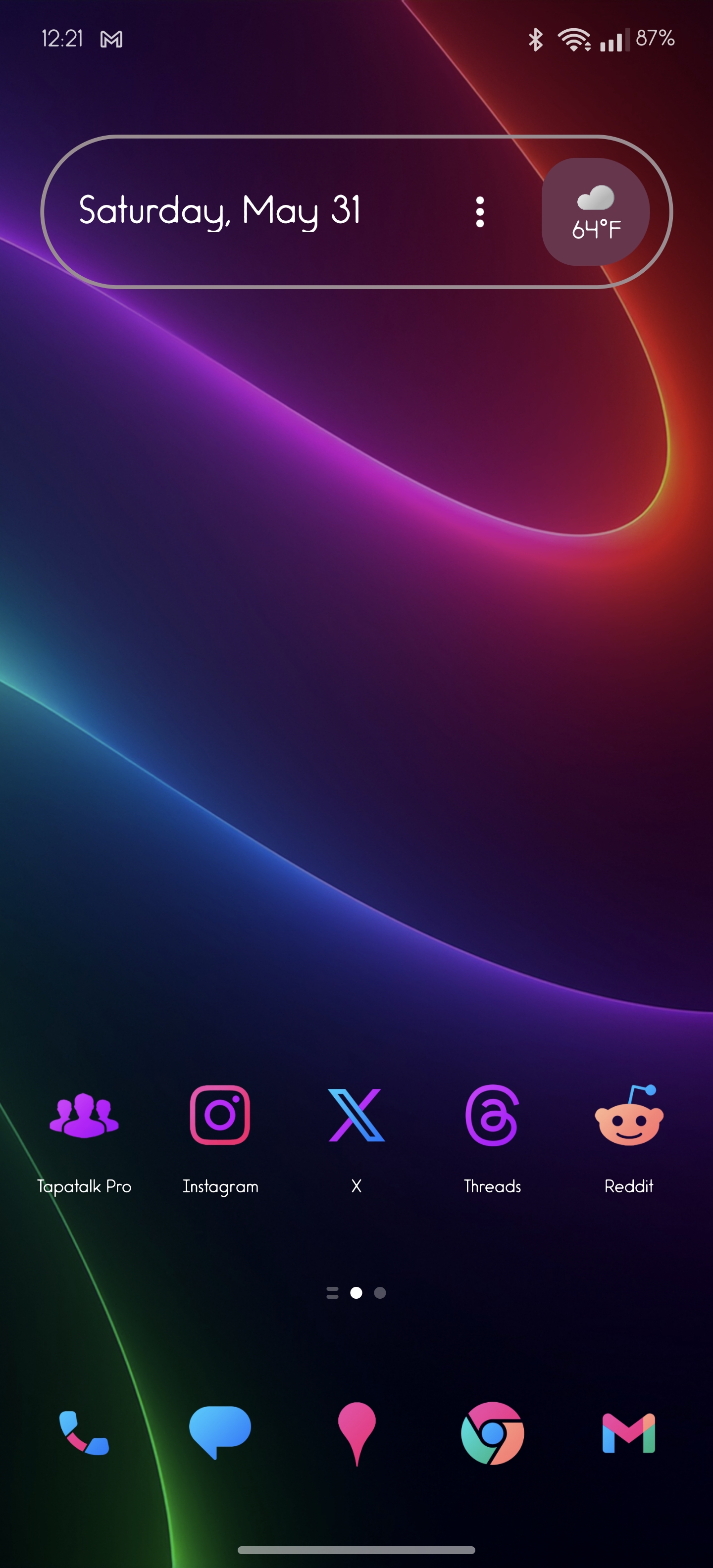Open the Phone dialer in dock
This screenshot has width=713, height=1568.
(x=84, y=1433)
